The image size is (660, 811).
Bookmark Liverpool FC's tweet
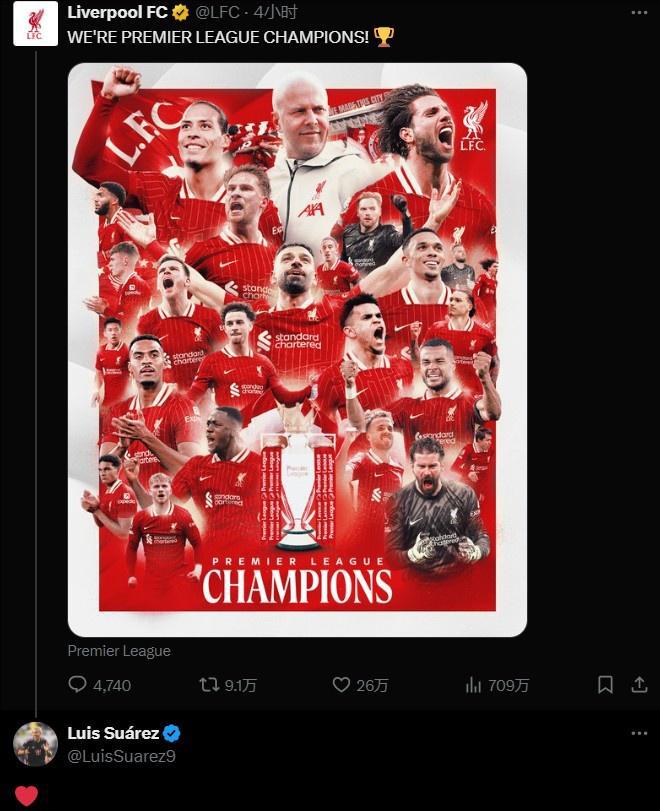605,685
